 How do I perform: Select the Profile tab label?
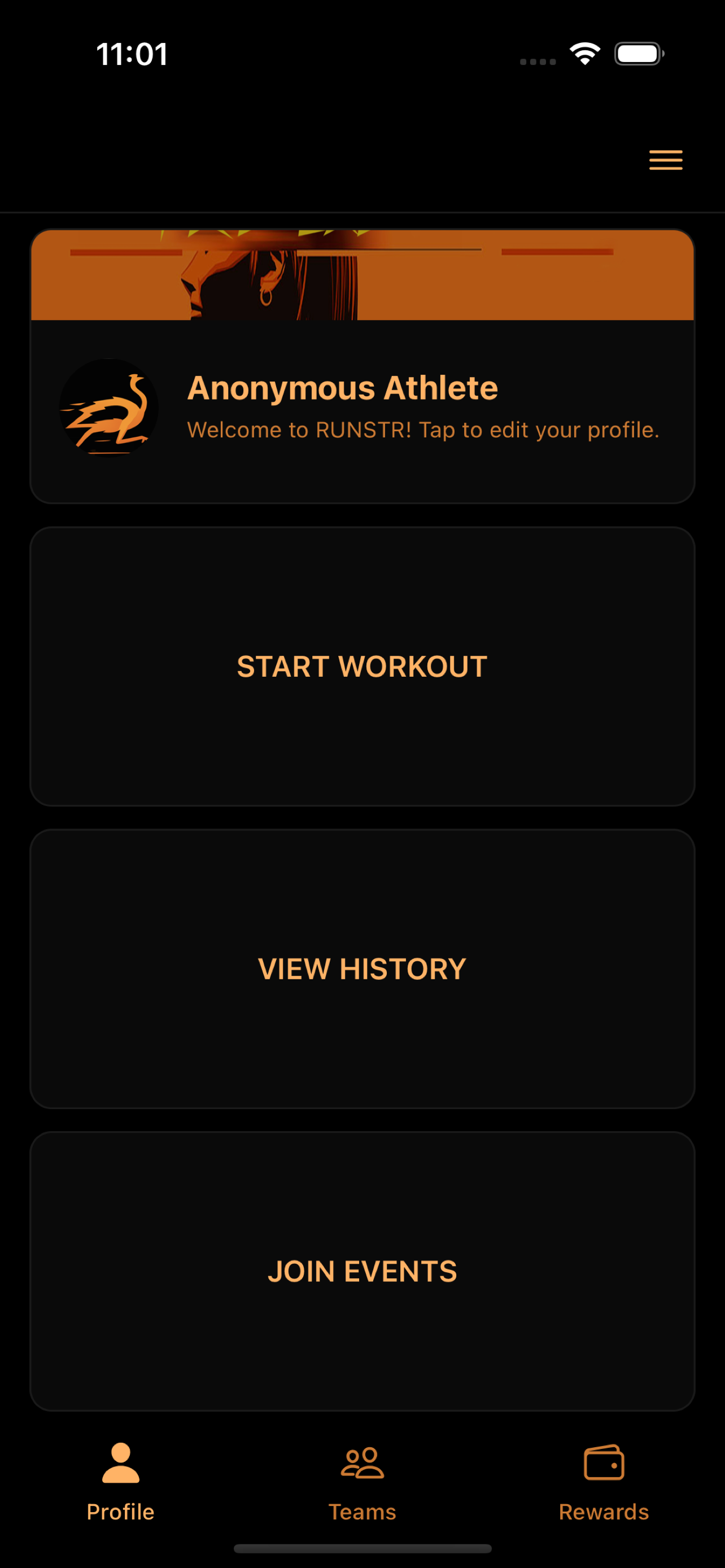tap(120, 1512)
